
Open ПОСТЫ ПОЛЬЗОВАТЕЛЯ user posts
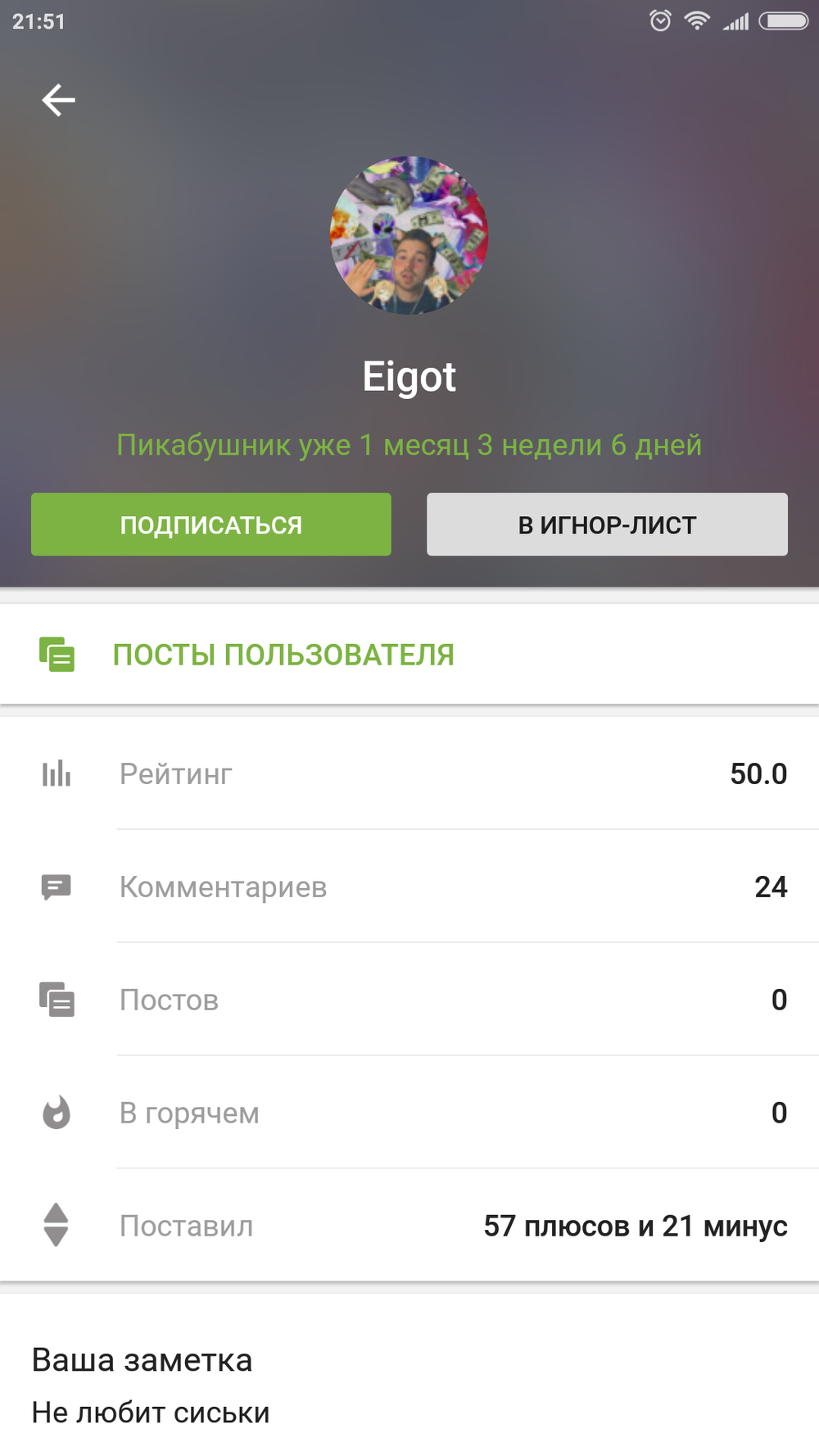(283, 655)
